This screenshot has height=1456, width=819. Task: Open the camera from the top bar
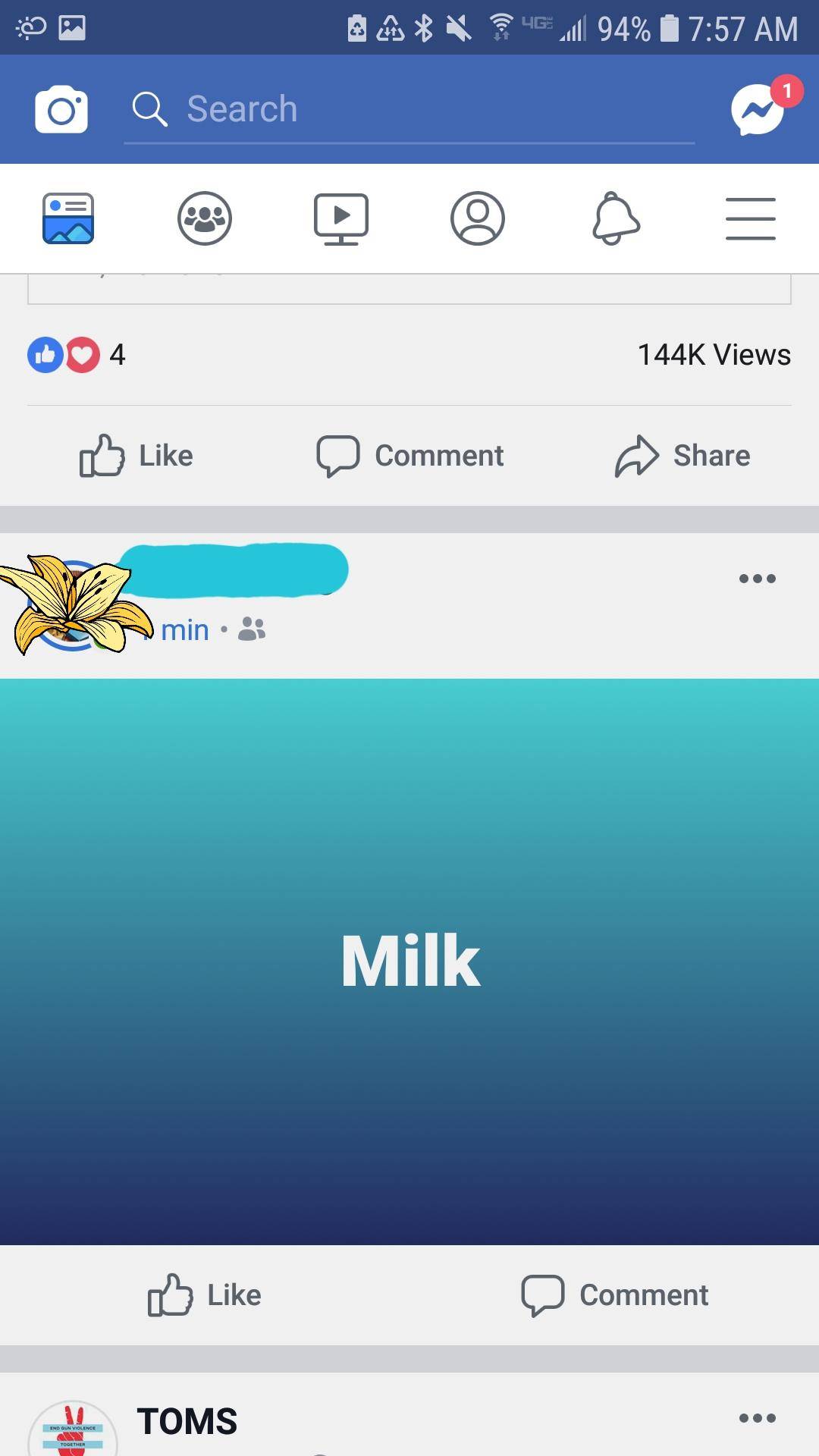pos(61,109)
